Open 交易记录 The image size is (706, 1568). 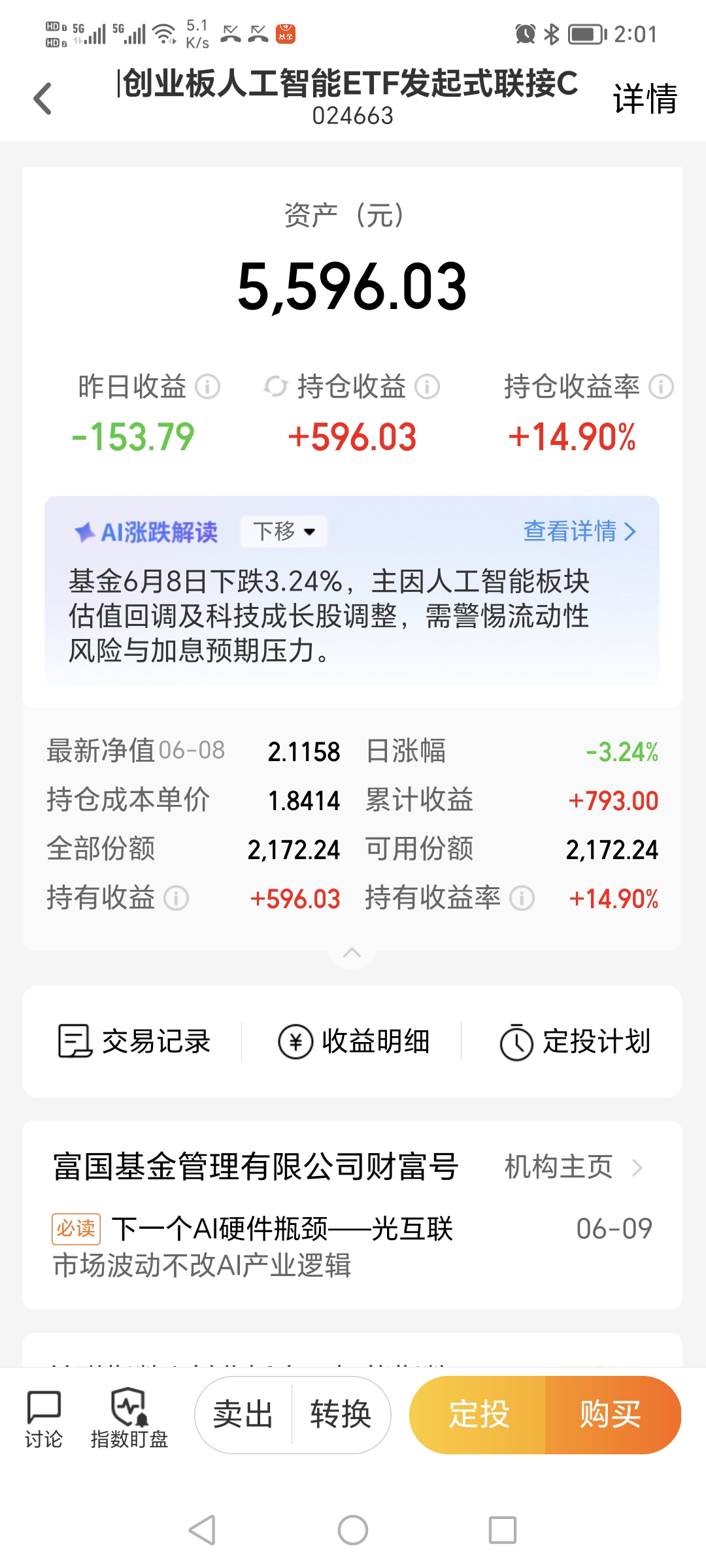[134, 1041]
